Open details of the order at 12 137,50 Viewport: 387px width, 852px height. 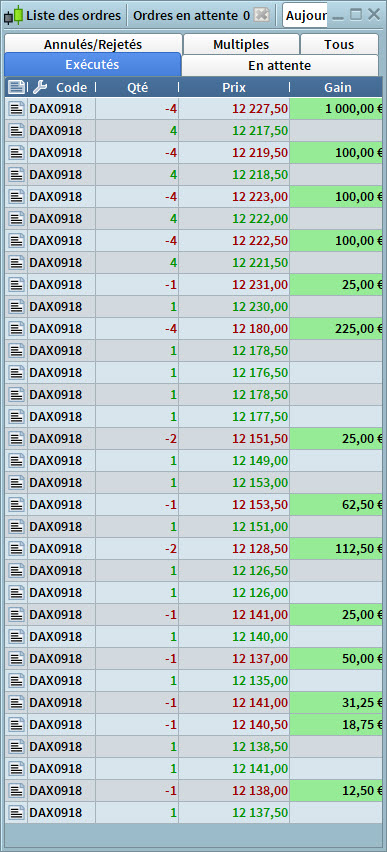(17, 812)
